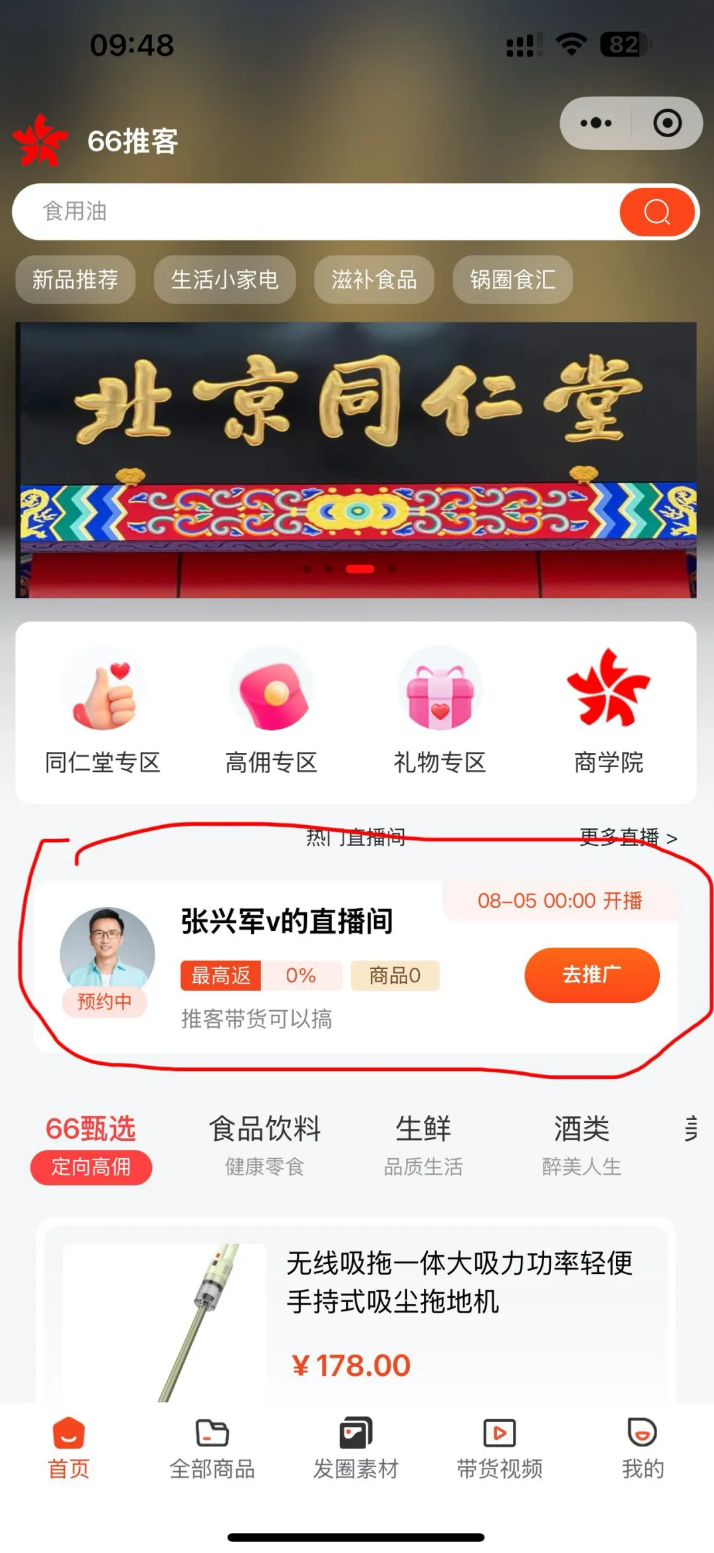This screenshot has height=1553, width=714.
Task: Open the mini program three-dot menu
Action: click(596, 123)
